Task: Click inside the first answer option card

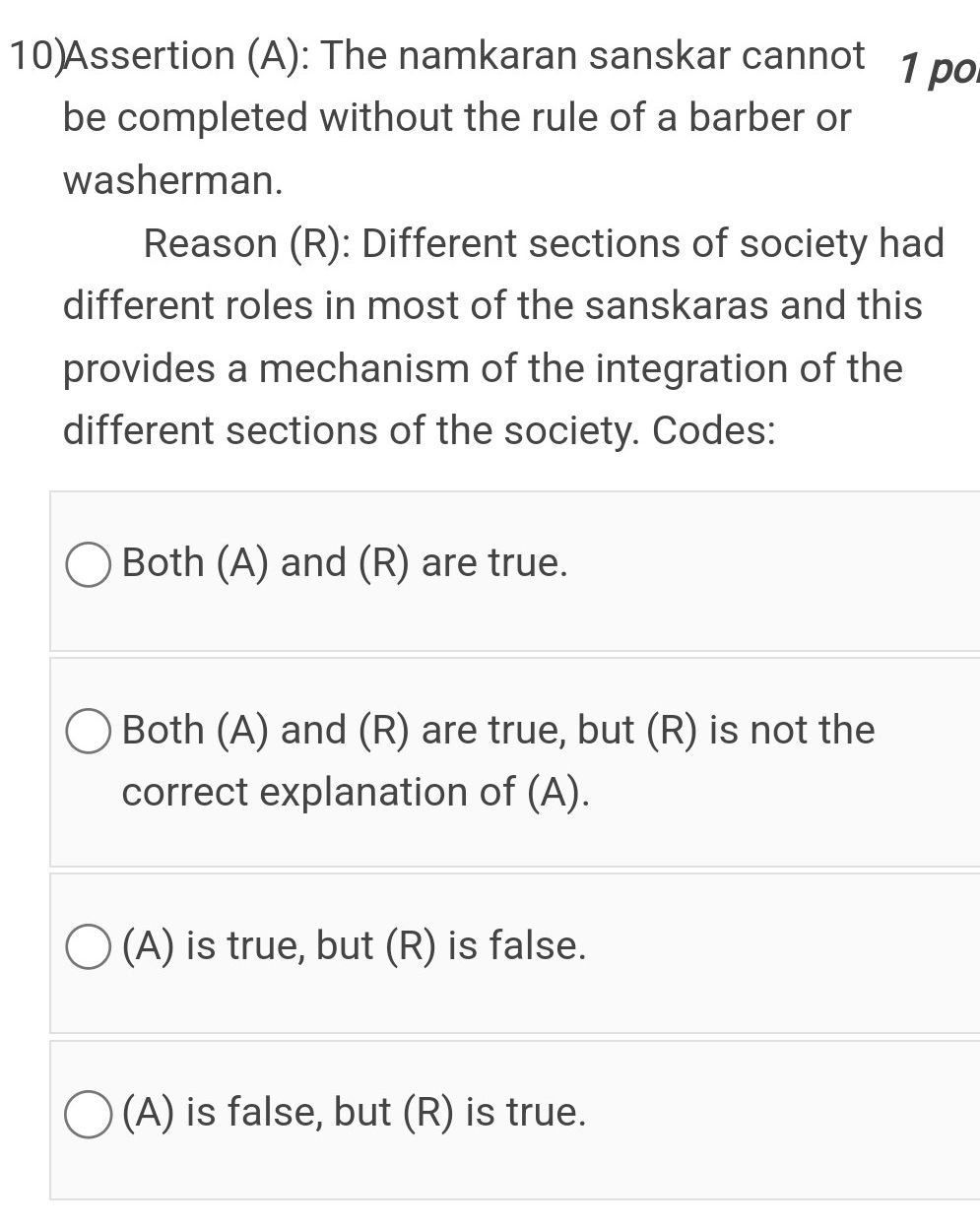Action: click(x=492, y=569)
